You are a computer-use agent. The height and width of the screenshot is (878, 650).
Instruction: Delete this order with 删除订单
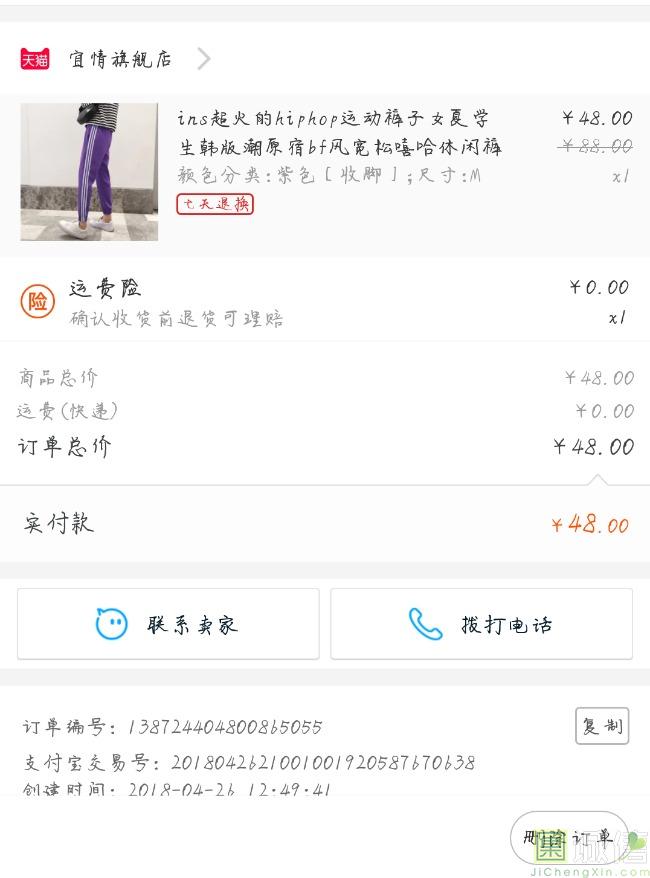566,837
